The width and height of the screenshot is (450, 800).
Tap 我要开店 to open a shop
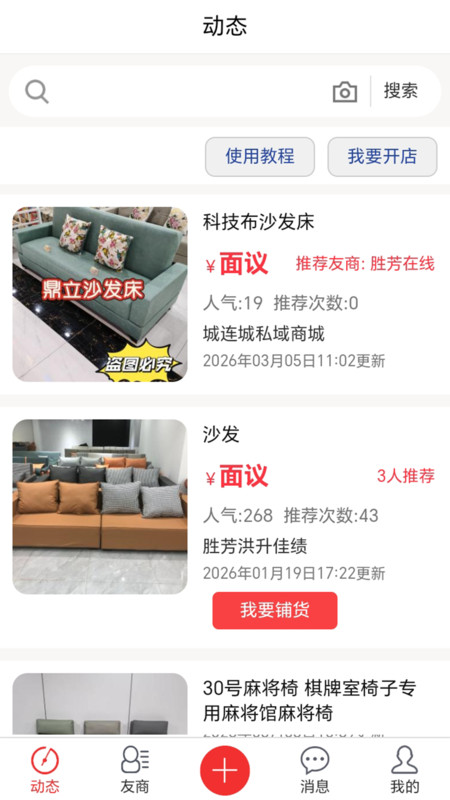coord(382,157)
